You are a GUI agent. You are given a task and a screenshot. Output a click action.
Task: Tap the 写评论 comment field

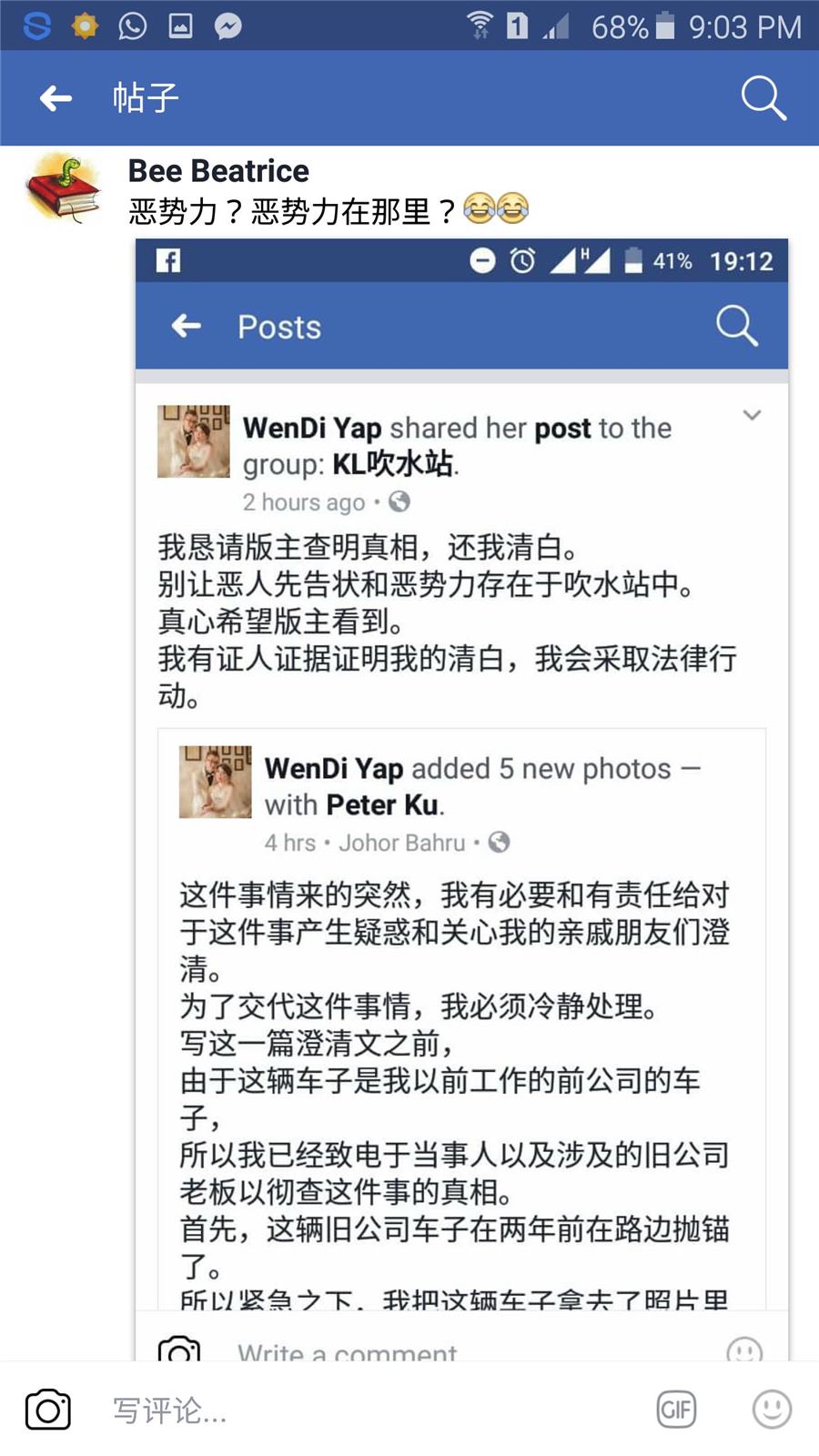364,1410
